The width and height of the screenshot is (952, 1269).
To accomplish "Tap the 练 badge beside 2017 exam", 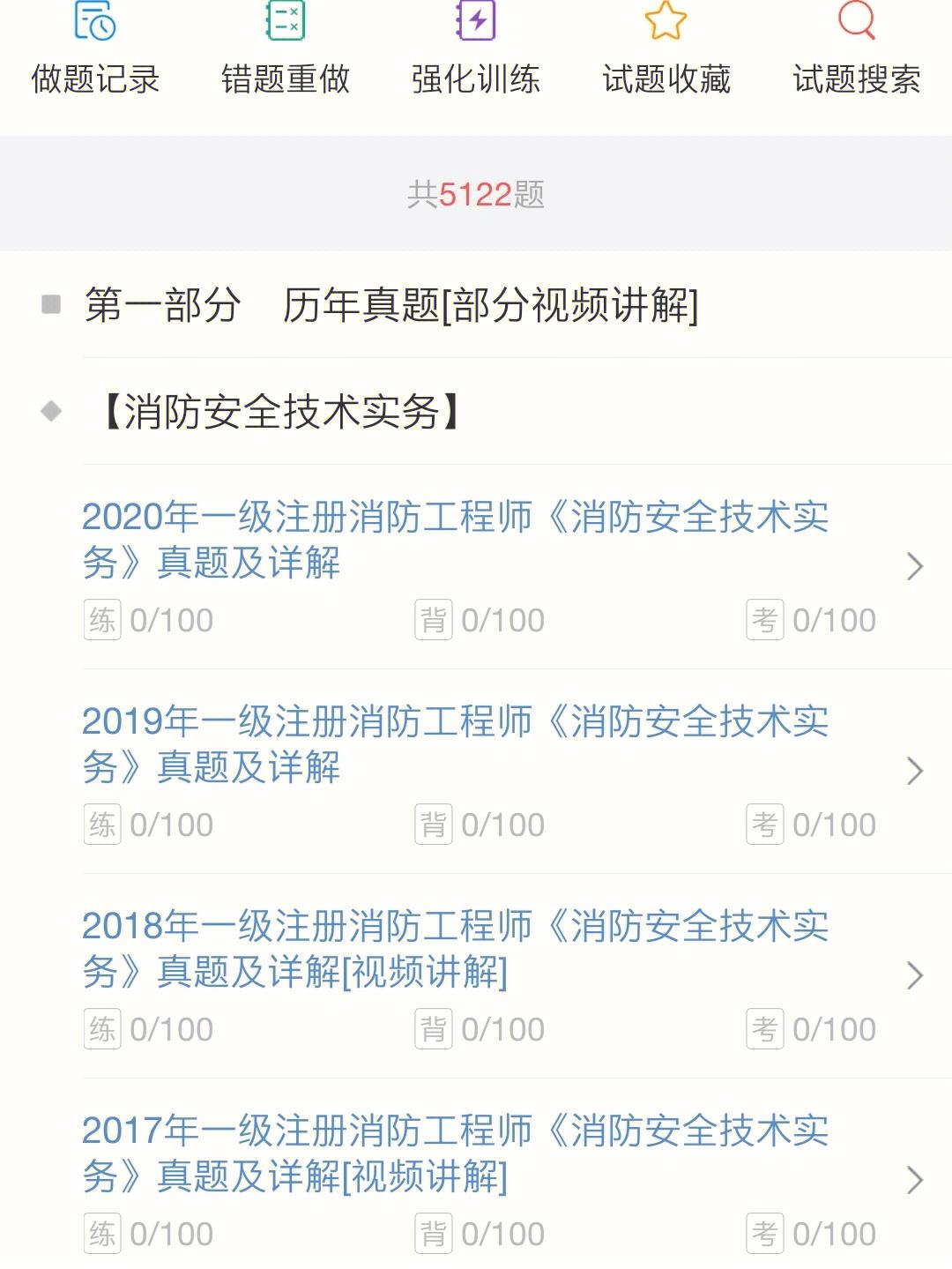I will [101, 1234].
